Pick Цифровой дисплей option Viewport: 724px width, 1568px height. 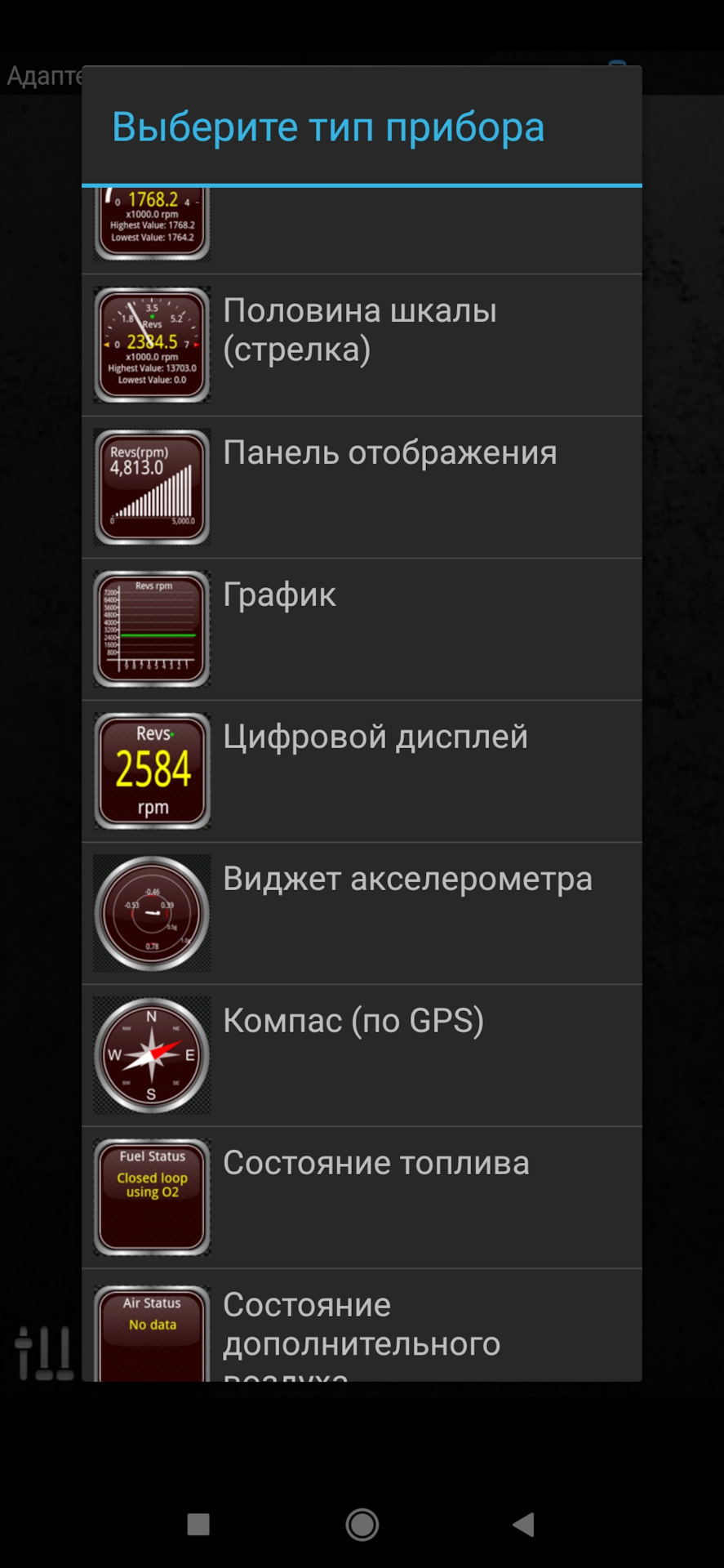click(360, 771)
